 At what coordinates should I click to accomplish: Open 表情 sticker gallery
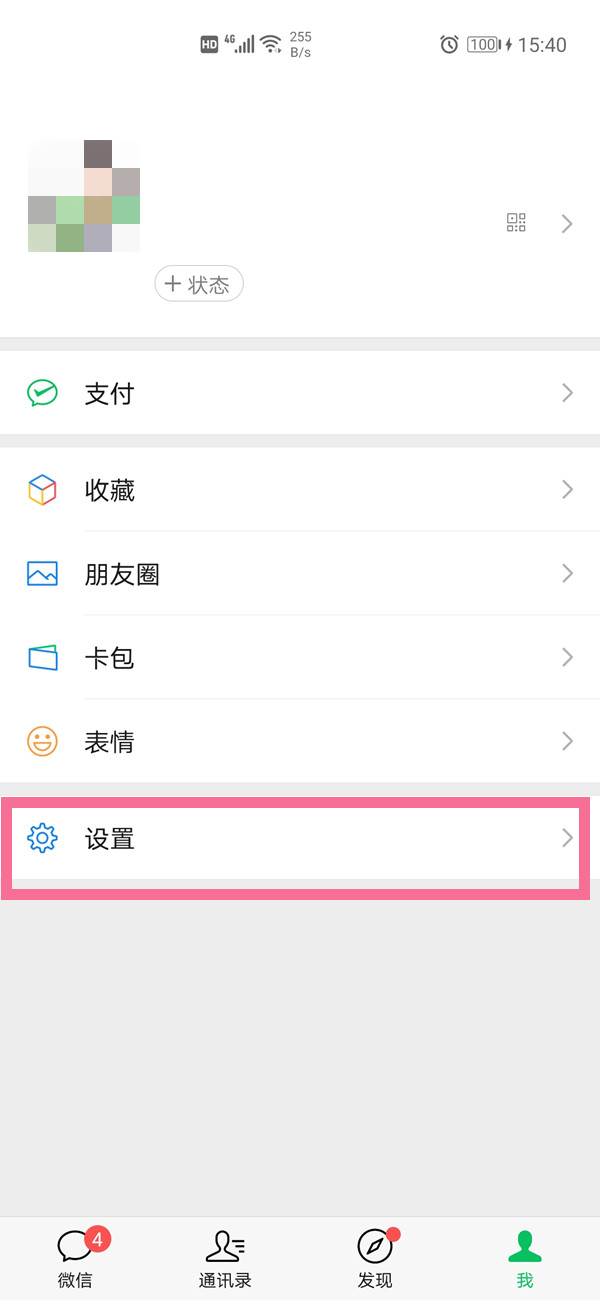point(300,742)
